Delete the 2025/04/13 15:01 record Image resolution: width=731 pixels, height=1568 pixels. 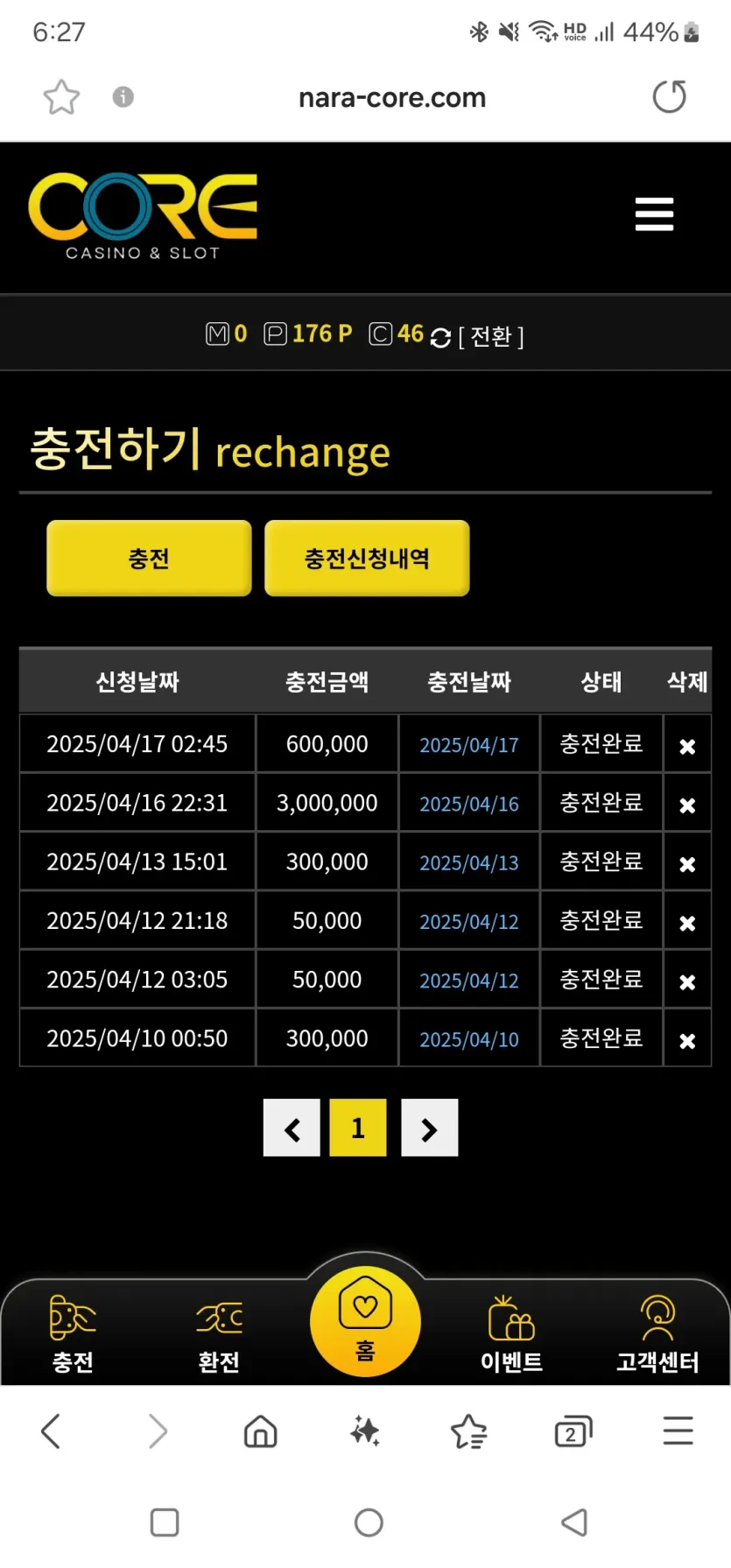pos(687,863)
